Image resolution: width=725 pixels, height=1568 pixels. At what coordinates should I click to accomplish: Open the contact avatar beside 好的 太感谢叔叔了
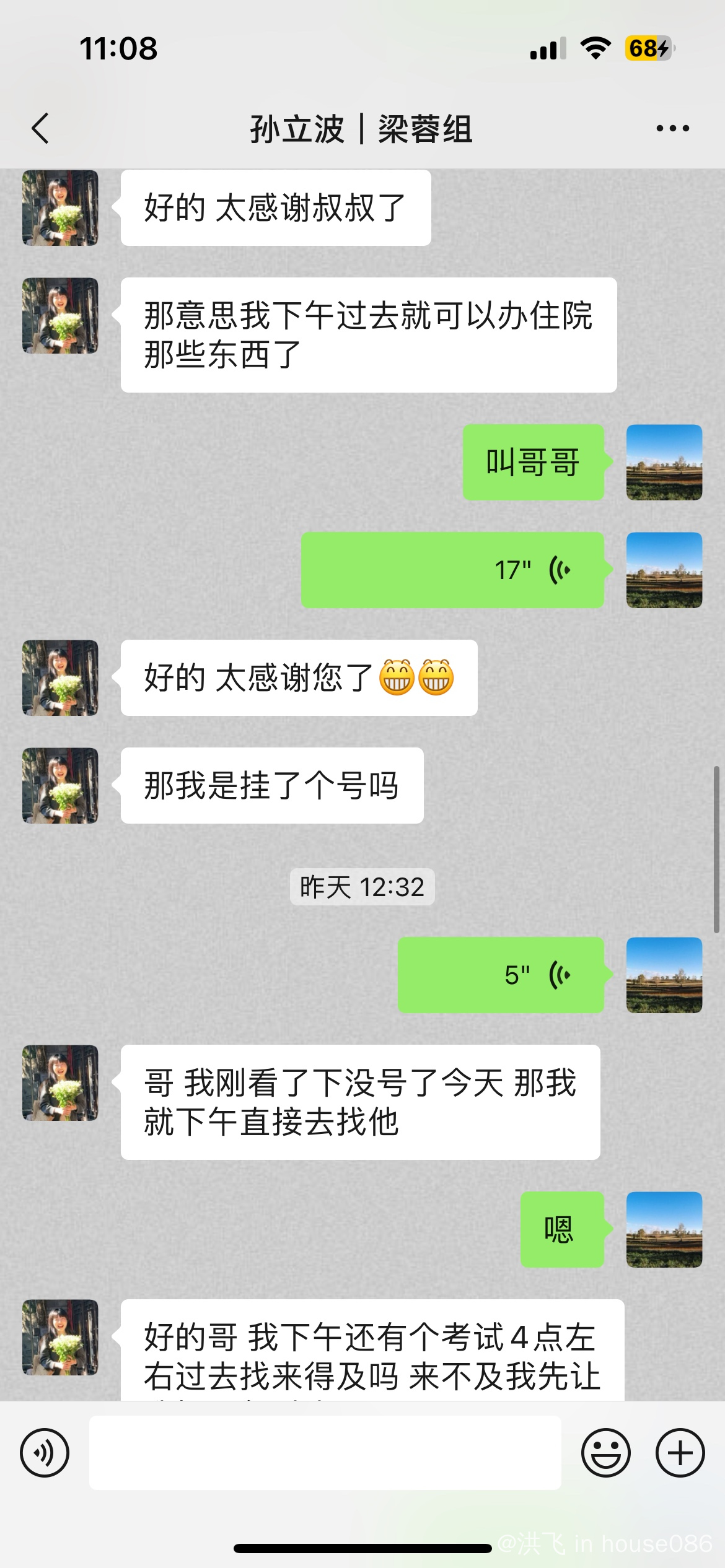click(60, 208)
